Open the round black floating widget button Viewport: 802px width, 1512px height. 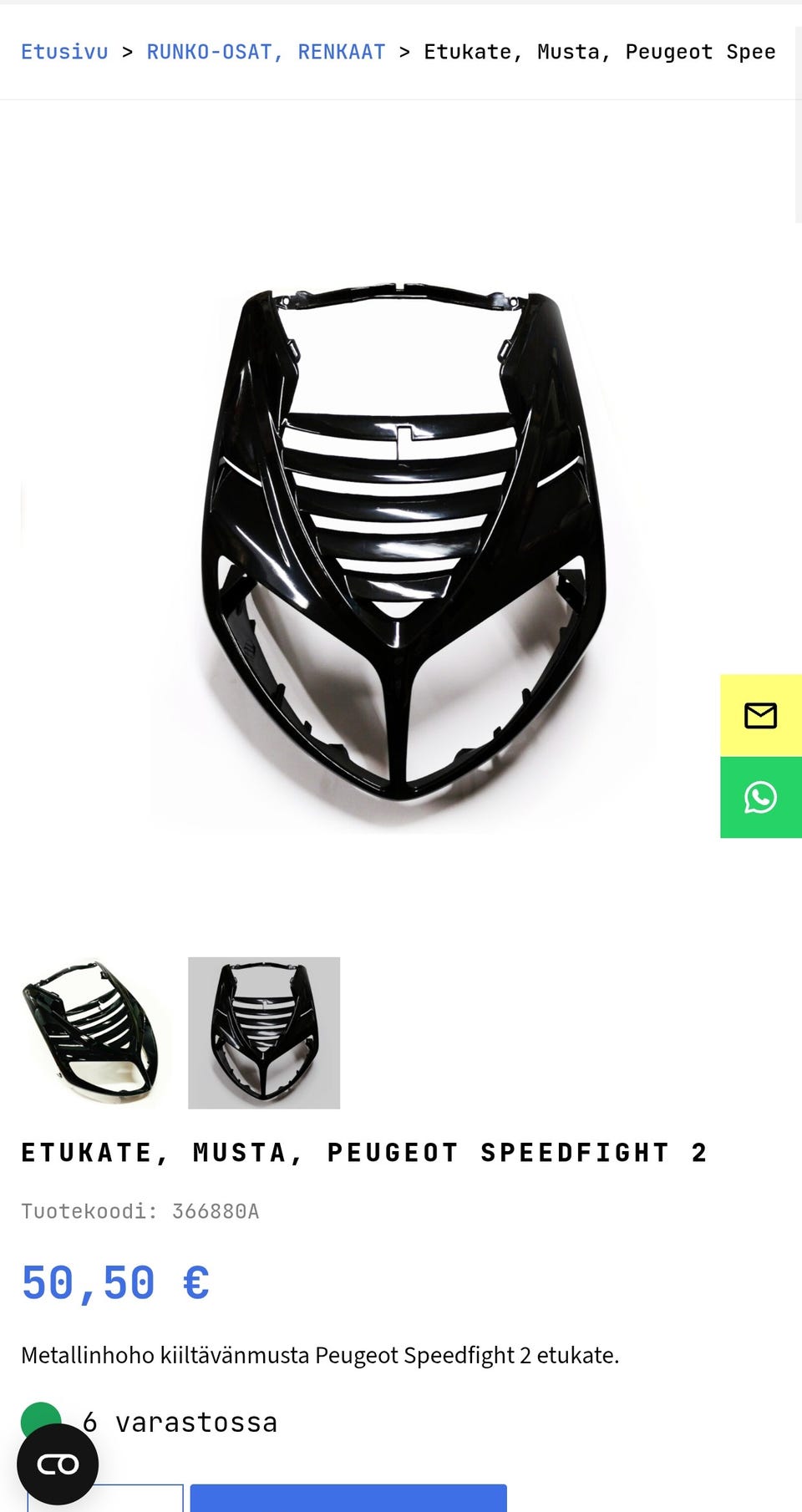click(x=58, y=1464)
